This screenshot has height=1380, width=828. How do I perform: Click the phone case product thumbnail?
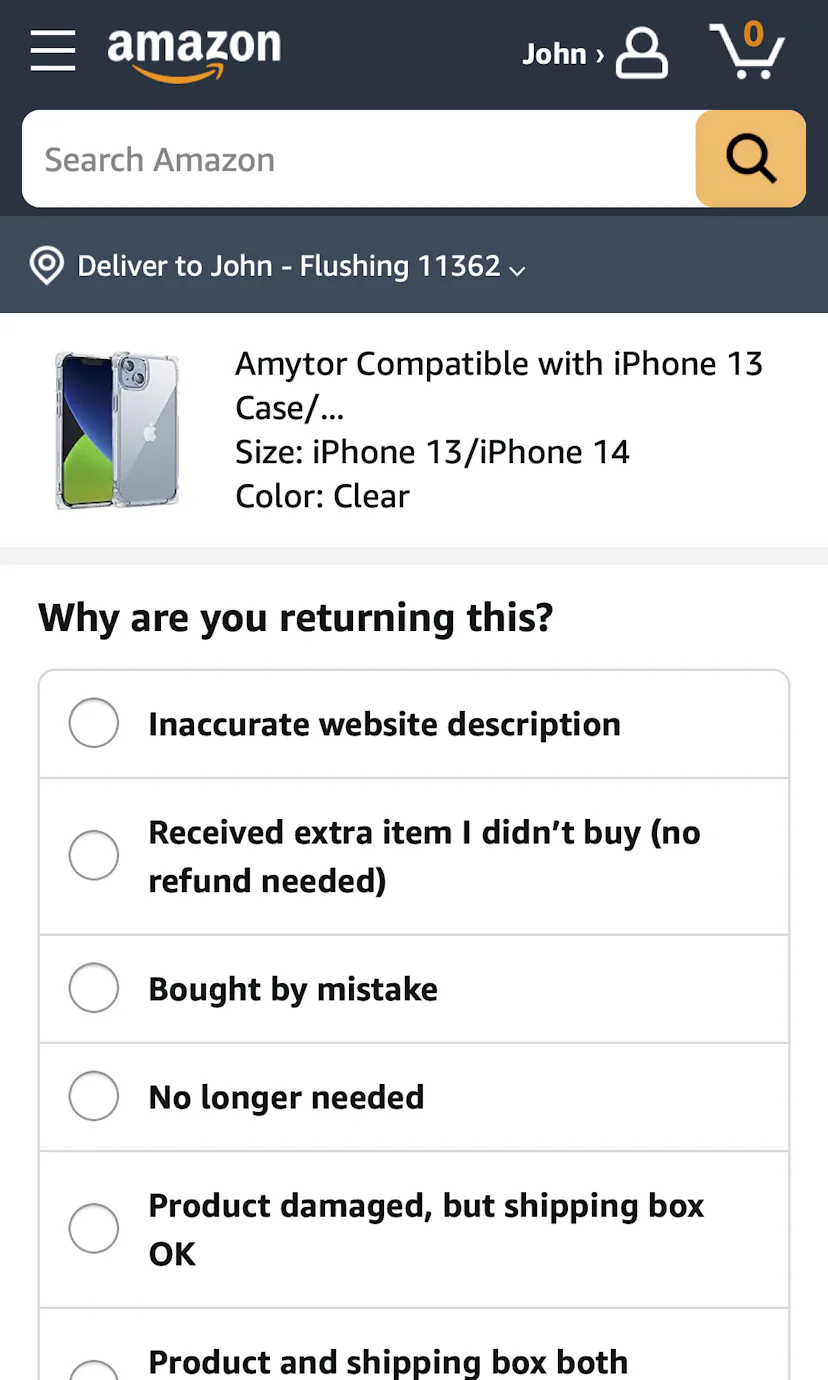pos(116,430)
